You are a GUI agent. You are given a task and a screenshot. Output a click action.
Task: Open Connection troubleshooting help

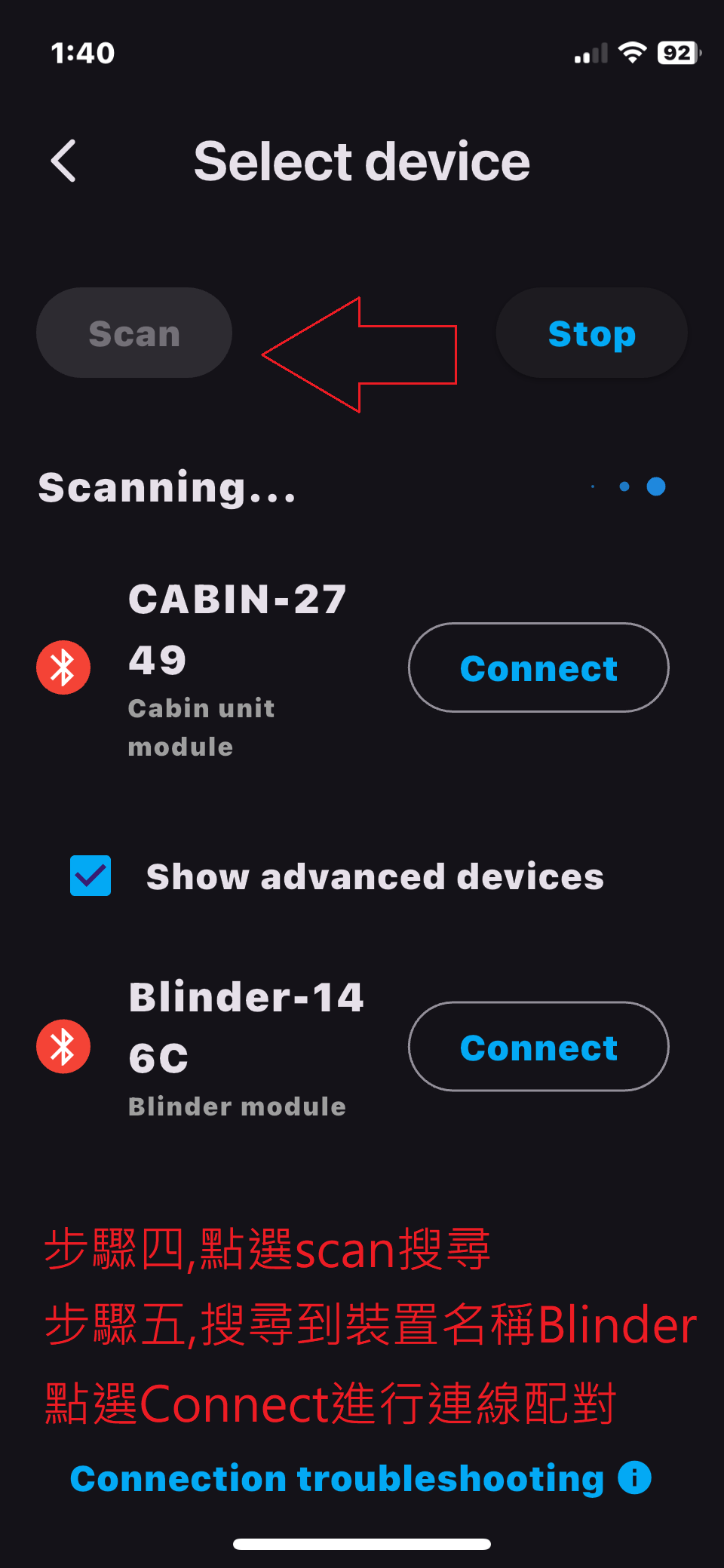coord(360,1478)
